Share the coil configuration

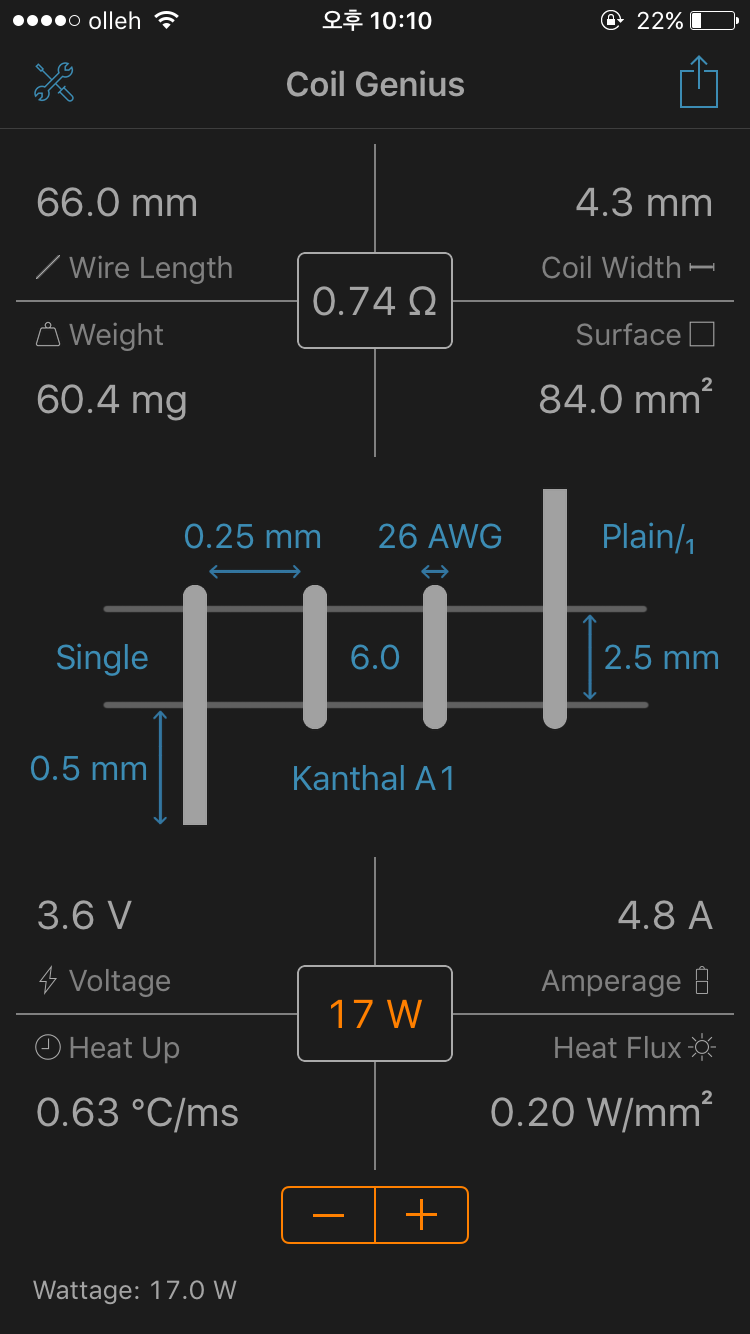(x=699, y=83)
